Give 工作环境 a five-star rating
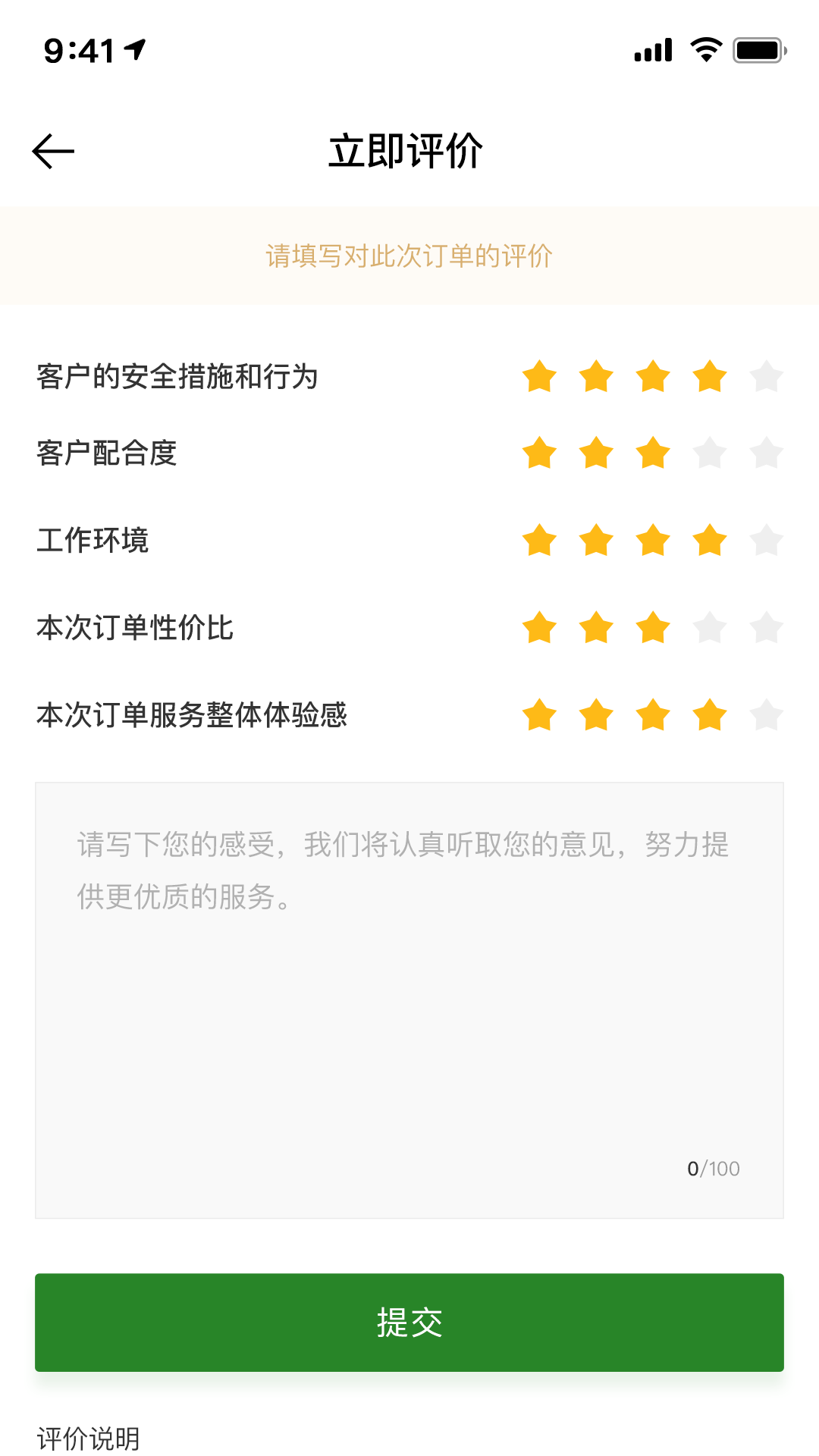The width and height of the screenshot is (819, 1456). 767,540
